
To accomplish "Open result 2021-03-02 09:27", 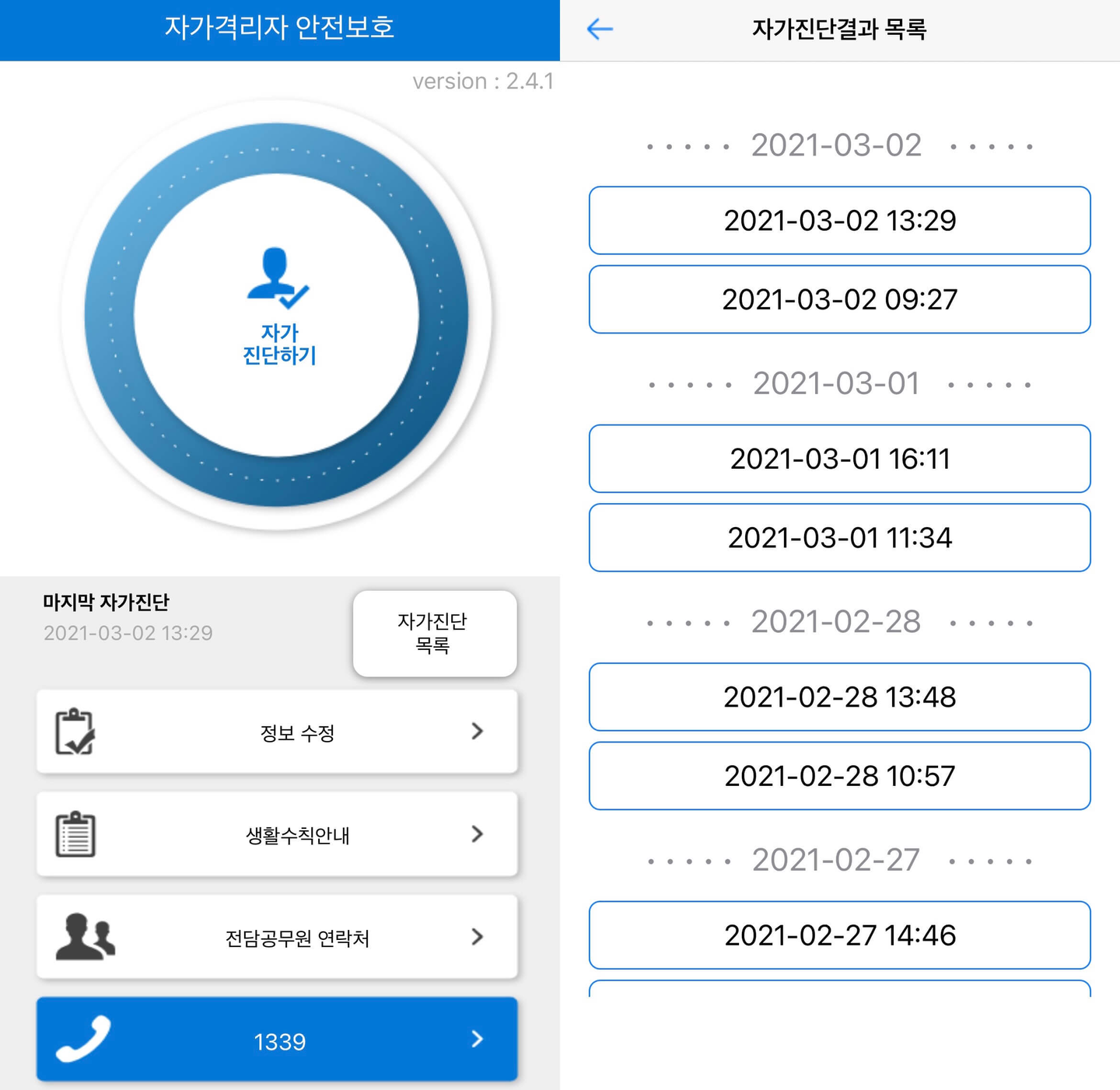I will click(x=839, y=299).
